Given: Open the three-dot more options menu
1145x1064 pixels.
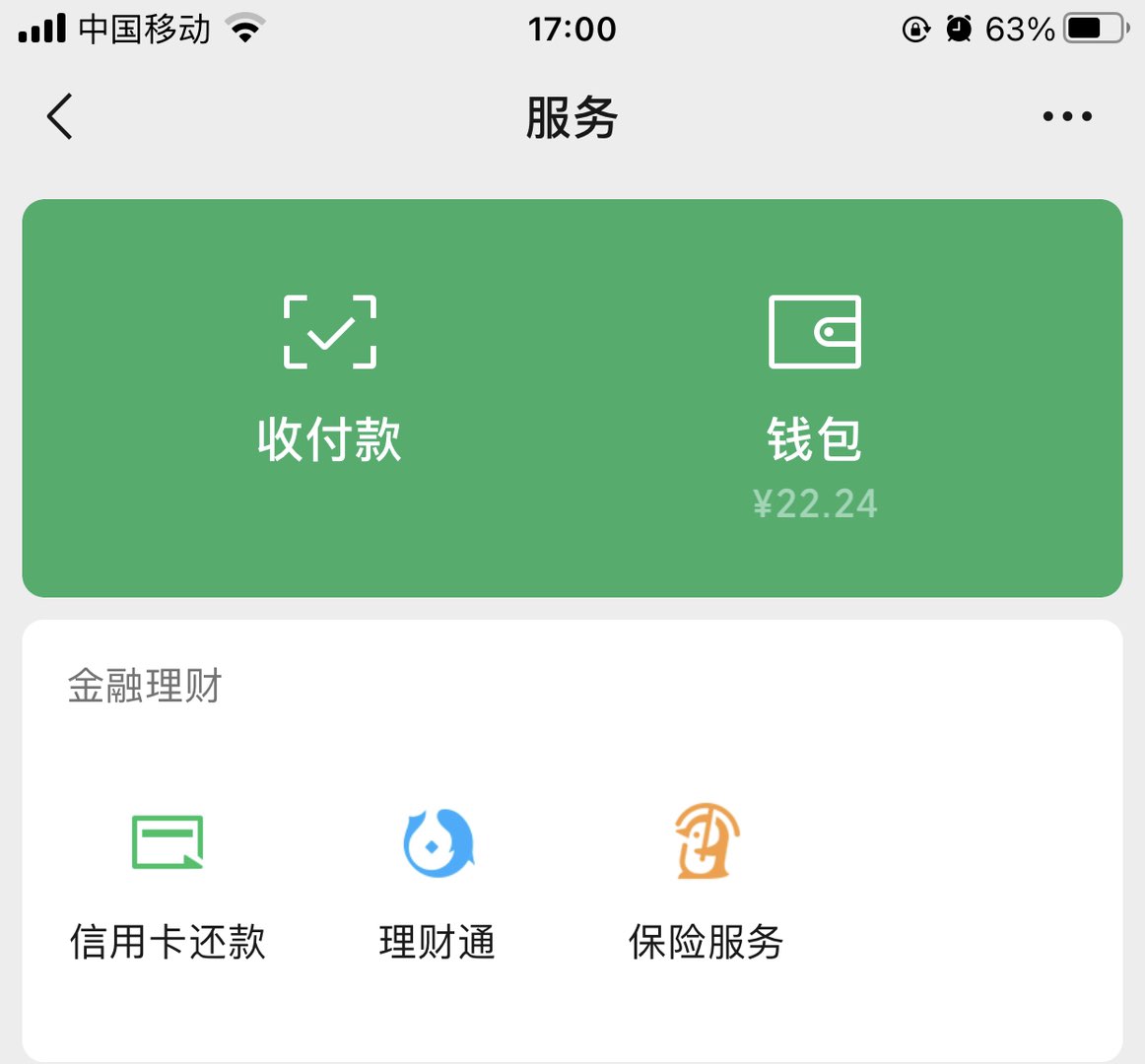Looking at the screenshot, I should tap(1067, 116).
